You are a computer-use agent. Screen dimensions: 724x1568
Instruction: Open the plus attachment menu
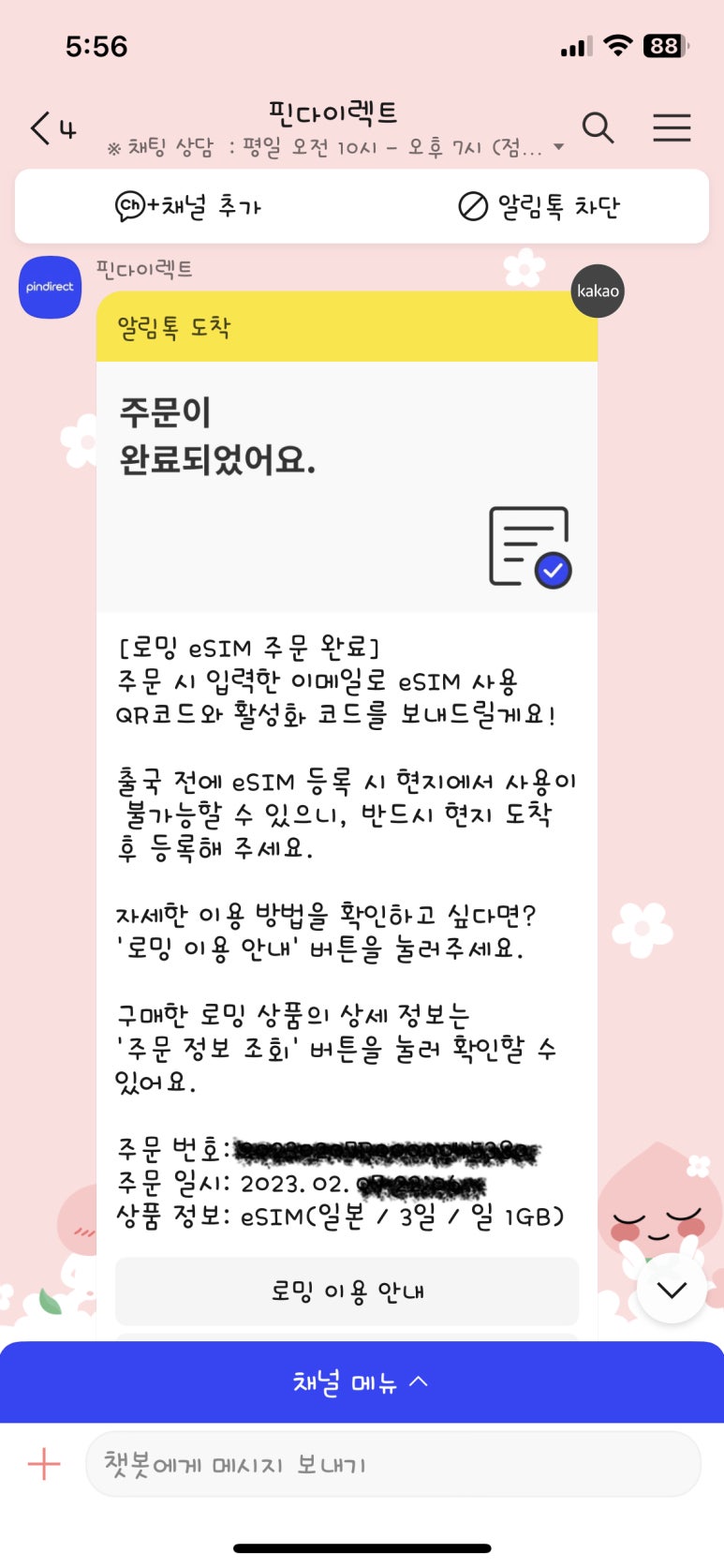(44, 1464)
